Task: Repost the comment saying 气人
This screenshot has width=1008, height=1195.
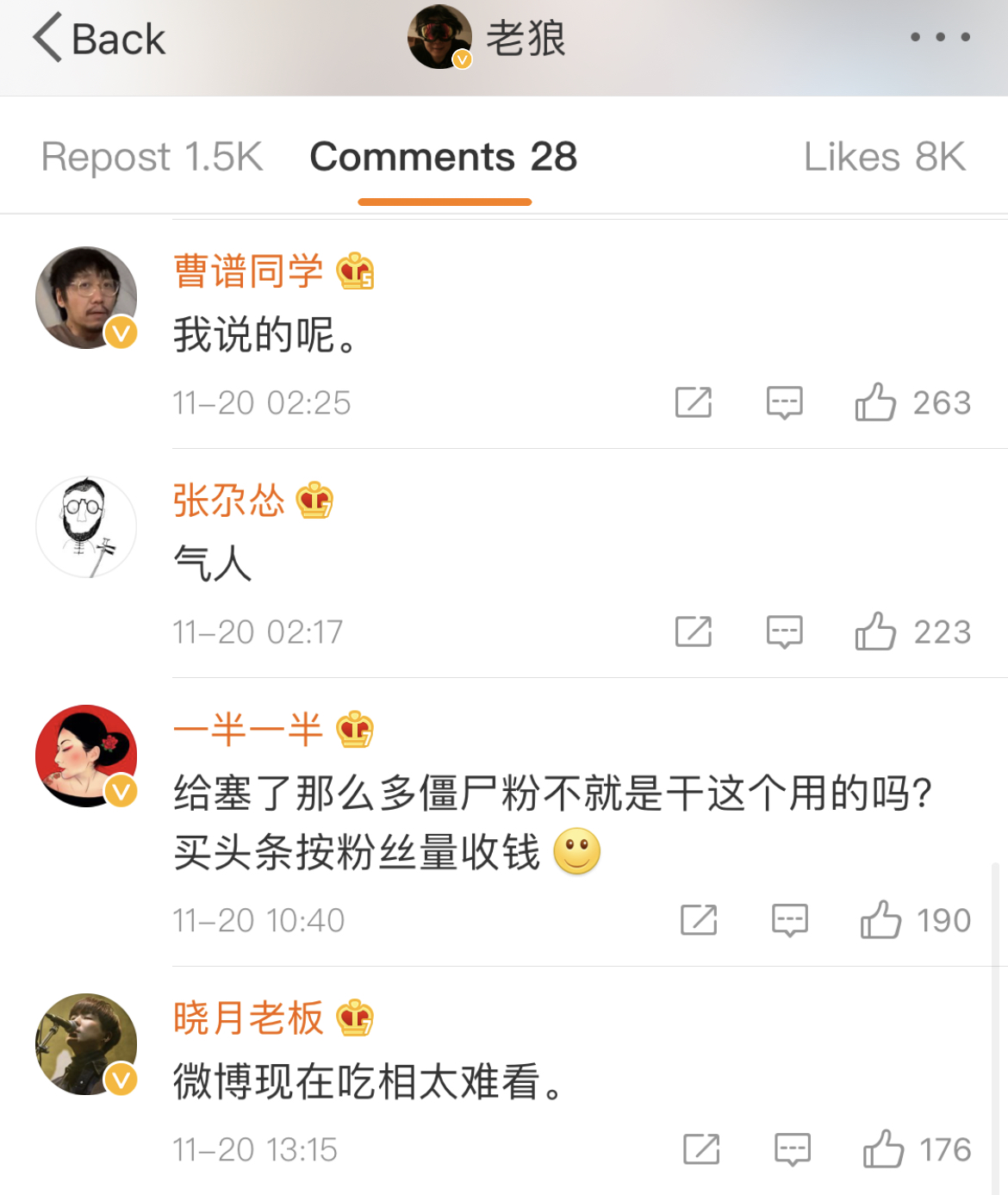Action: point(694,632)
